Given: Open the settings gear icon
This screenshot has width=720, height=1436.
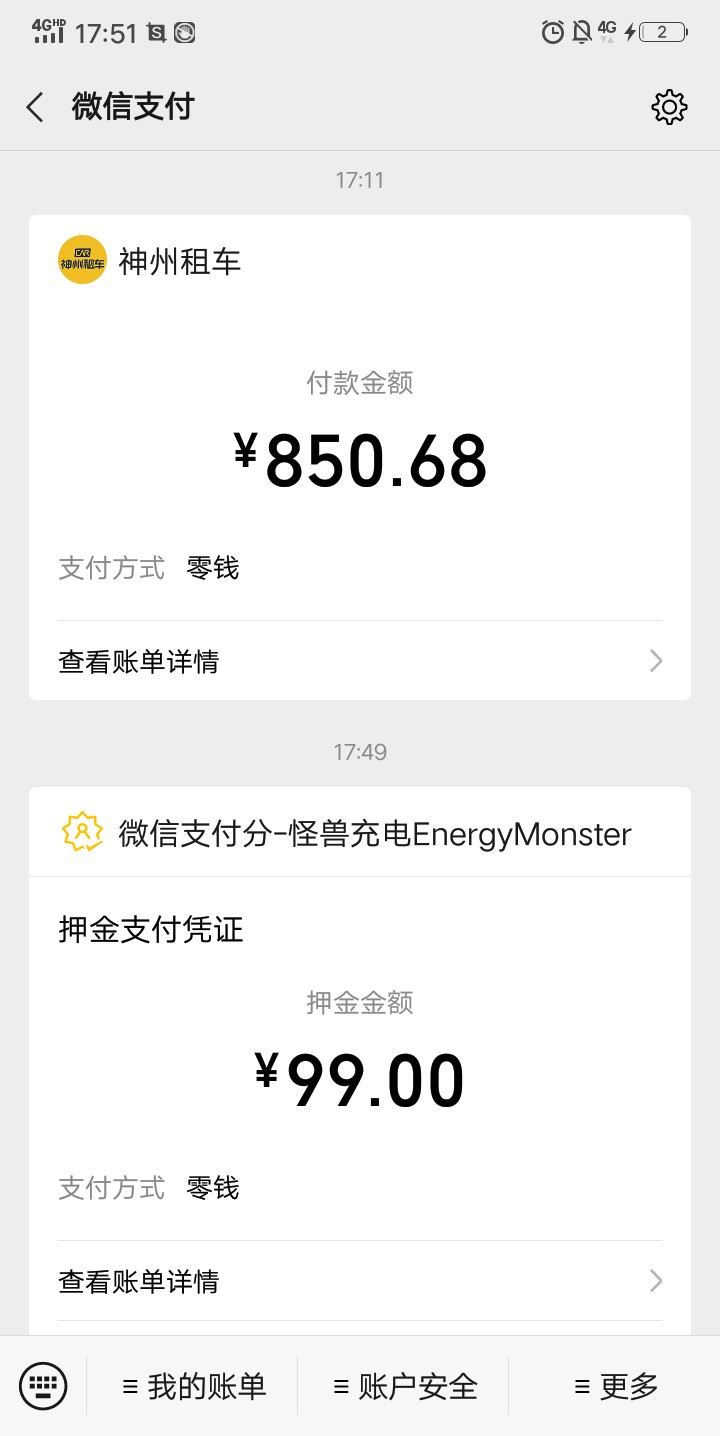Looking at the screenshot, I should click(x=669, y=107).
